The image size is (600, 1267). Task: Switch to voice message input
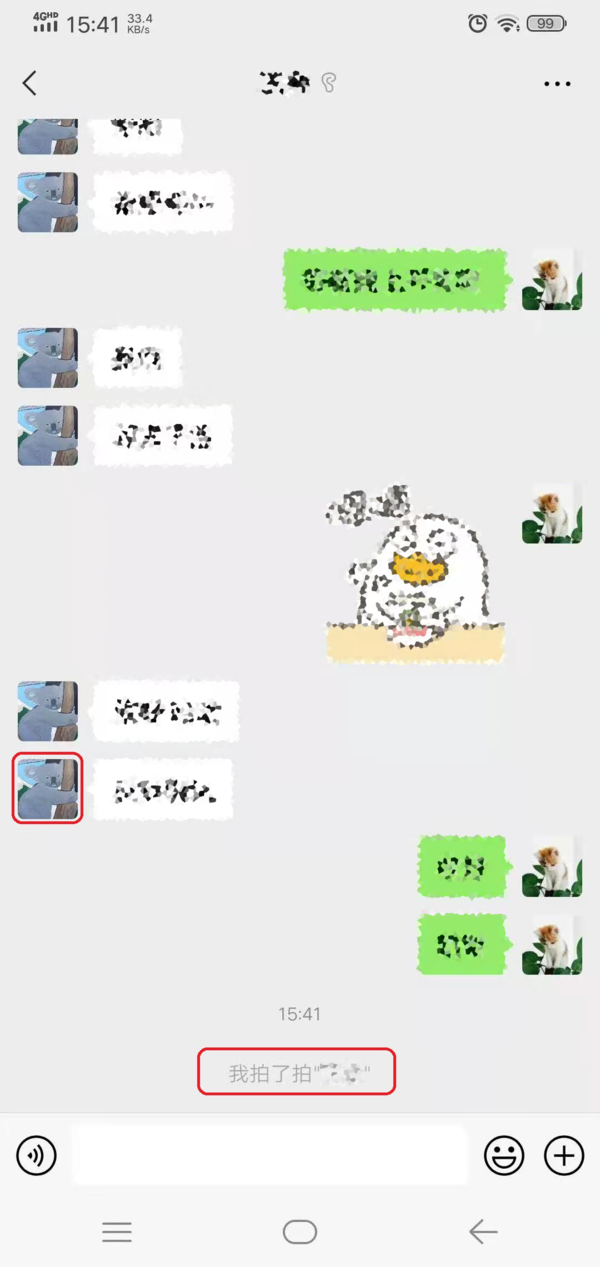pyautogui.click(x=37, y=1156)
